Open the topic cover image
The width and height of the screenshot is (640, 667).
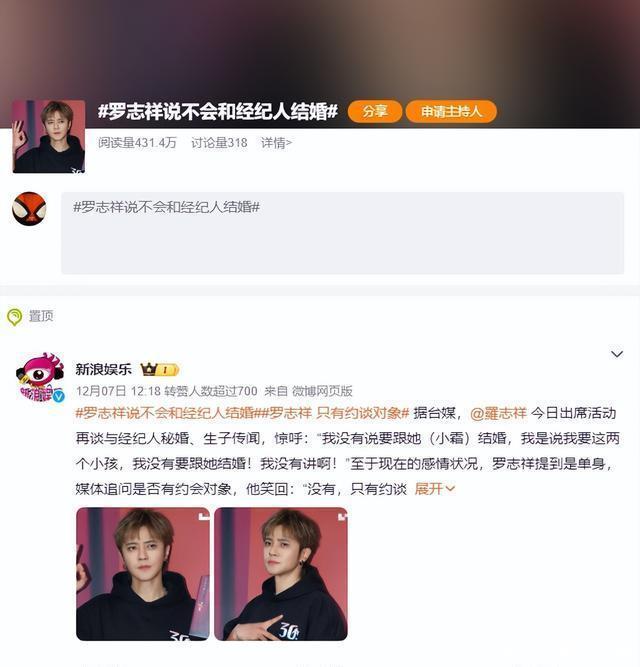tap(47, 135)
